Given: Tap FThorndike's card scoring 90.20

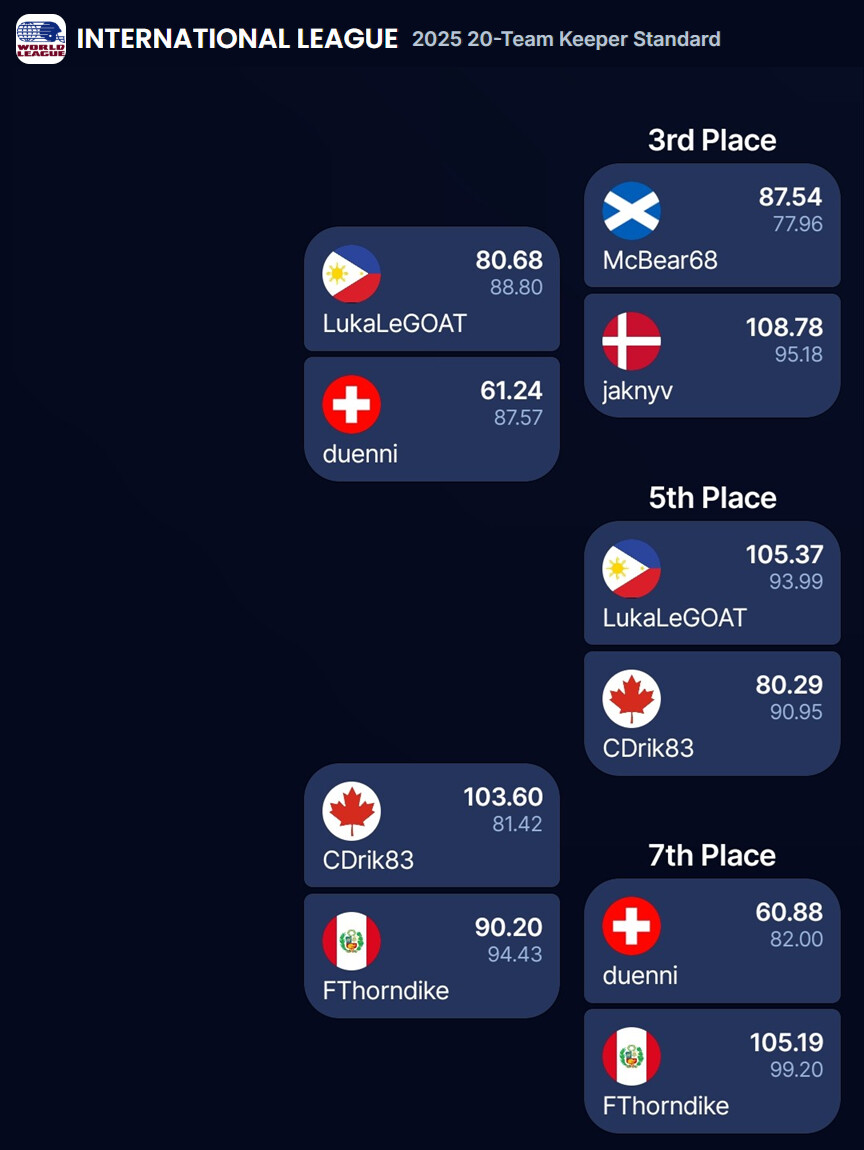Looking at the screenshot, I should click(x=432, y=955).
